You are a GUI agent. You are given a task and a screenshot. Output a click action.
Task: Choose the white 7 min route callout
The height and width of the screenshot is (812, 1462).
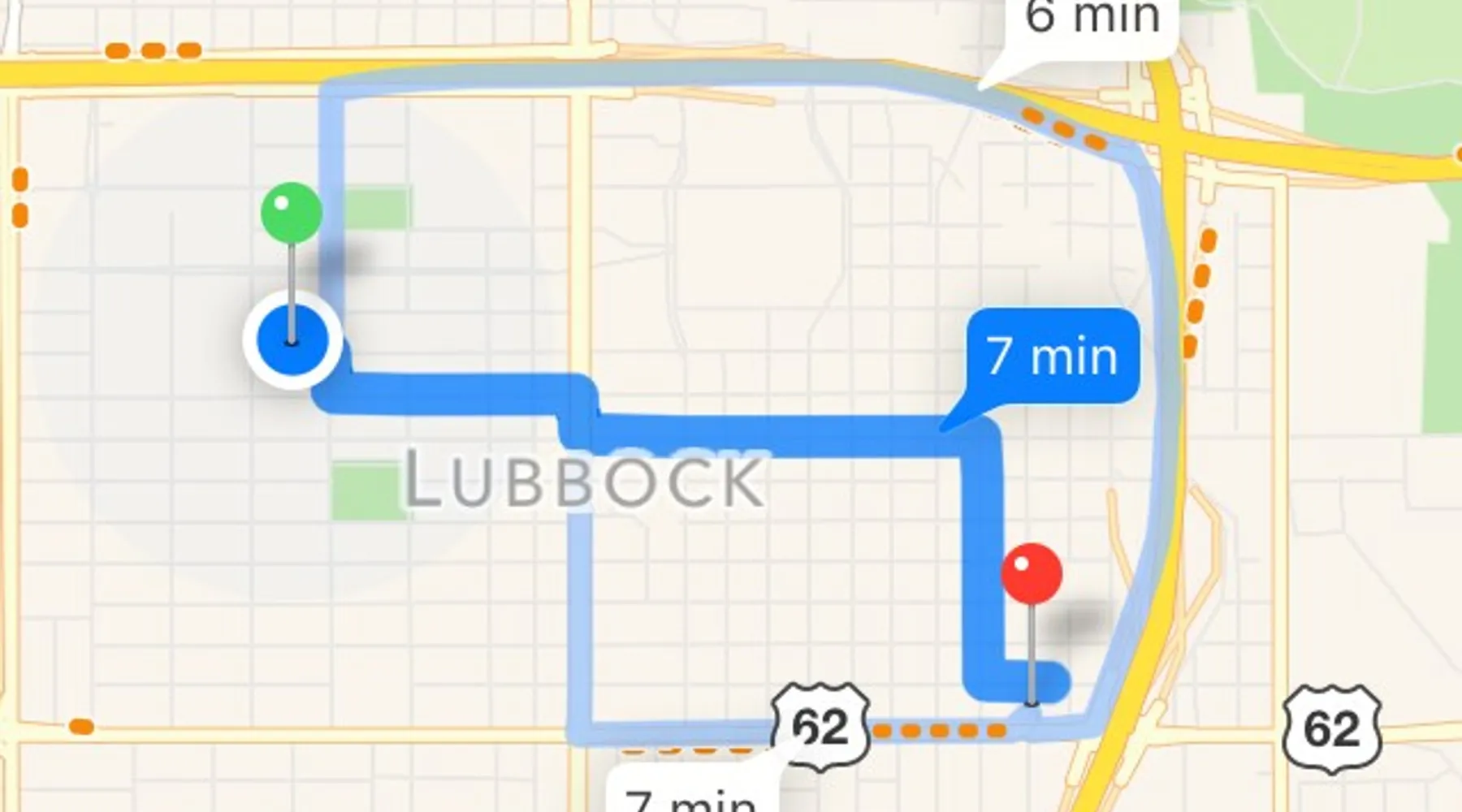click(692, 796)
